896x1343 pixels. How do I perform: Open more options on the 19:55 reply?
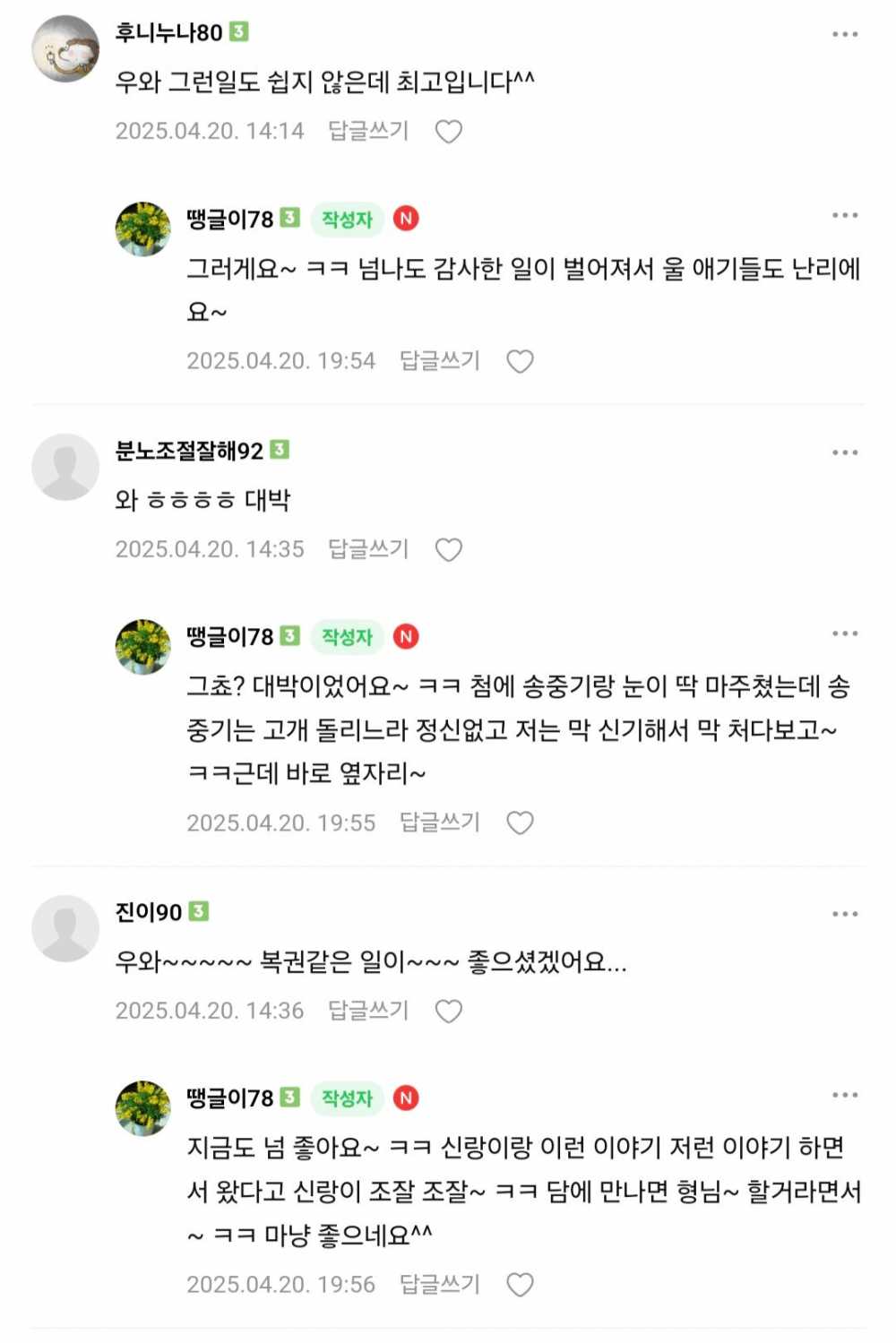(x=844, y=633)
